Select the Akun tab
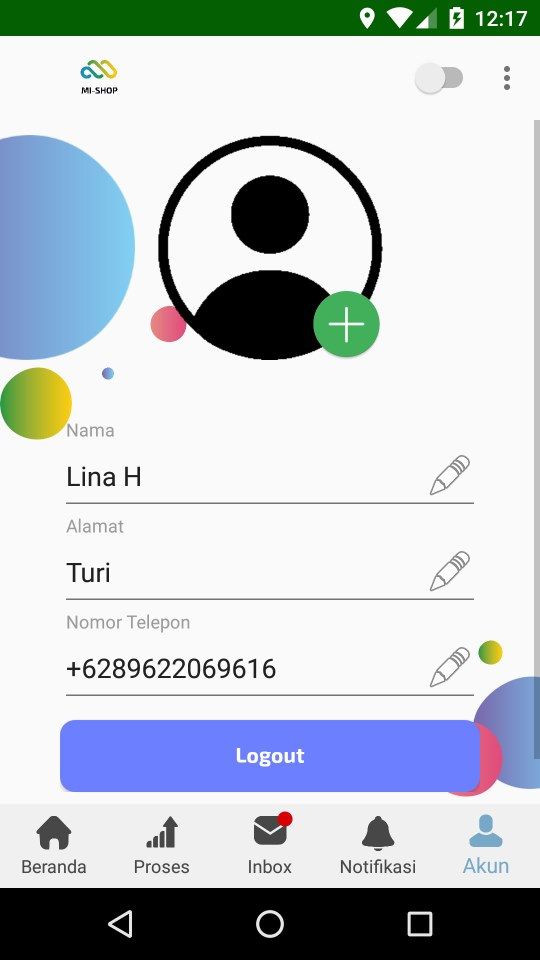 (486, 846)
